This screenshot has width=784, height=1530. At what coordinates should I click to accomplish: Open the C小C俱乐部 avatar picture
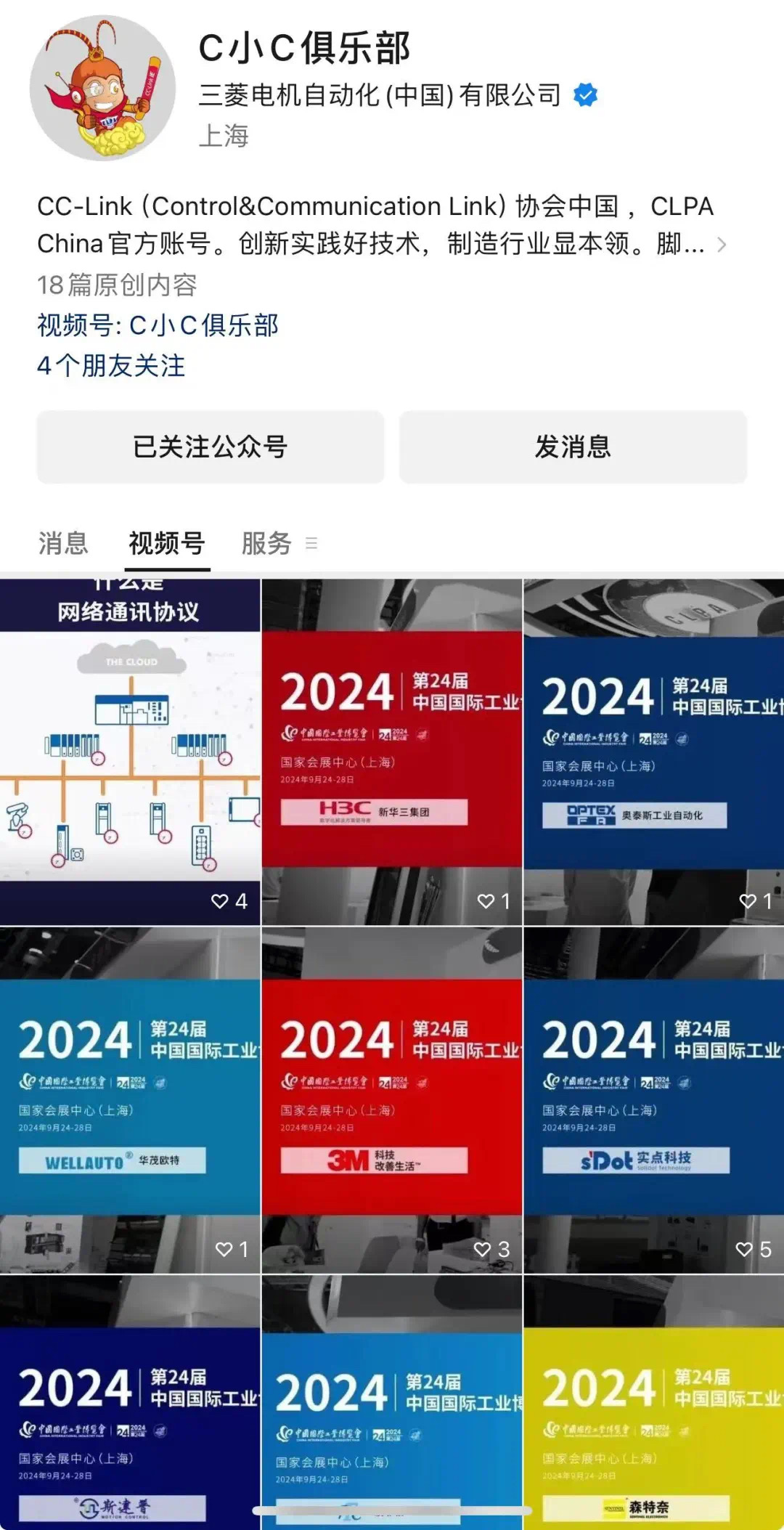click(102, 88)
